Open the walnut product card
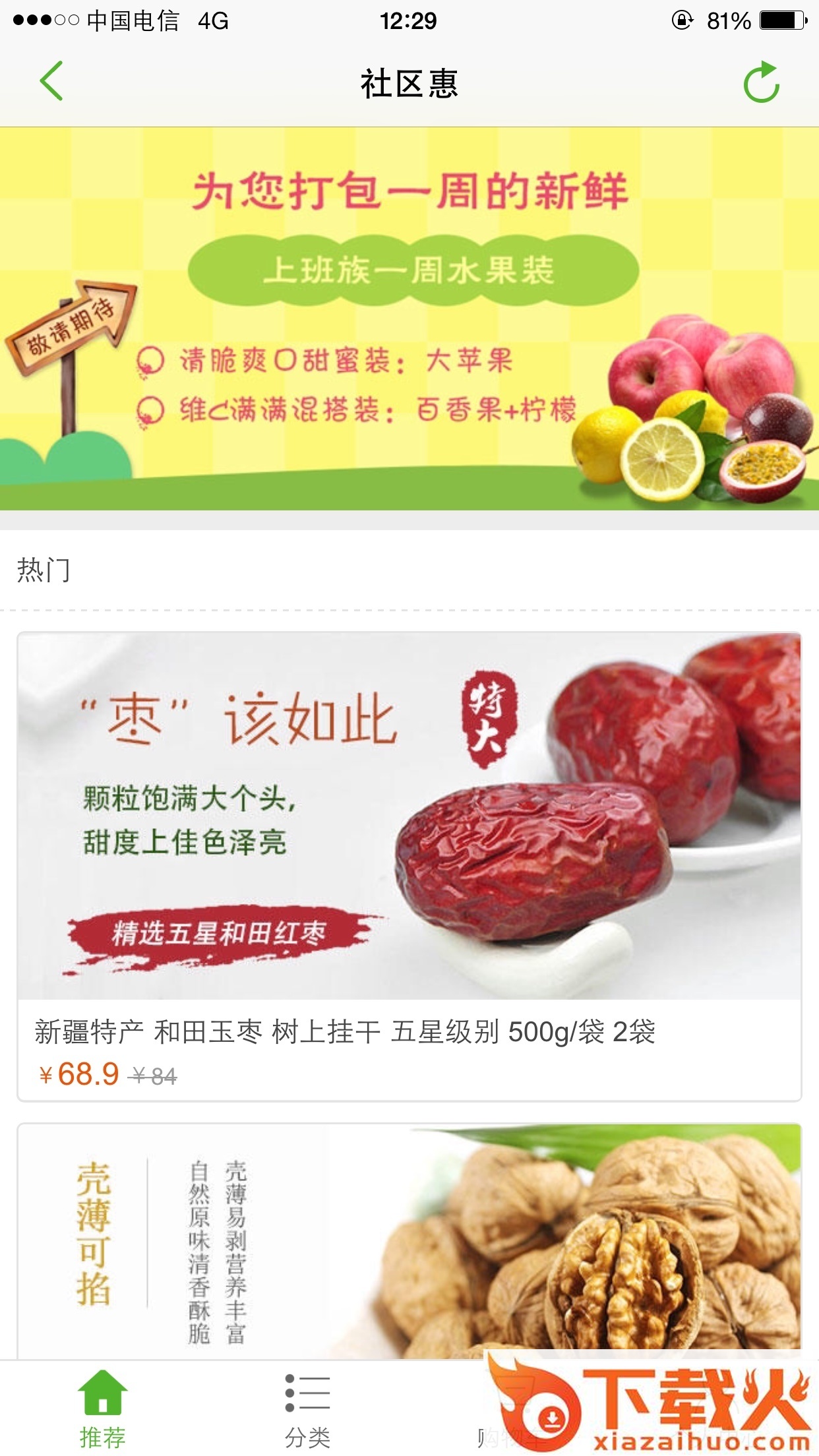The width and height of the screenshot is (819, 1456). click(409, 1241)
